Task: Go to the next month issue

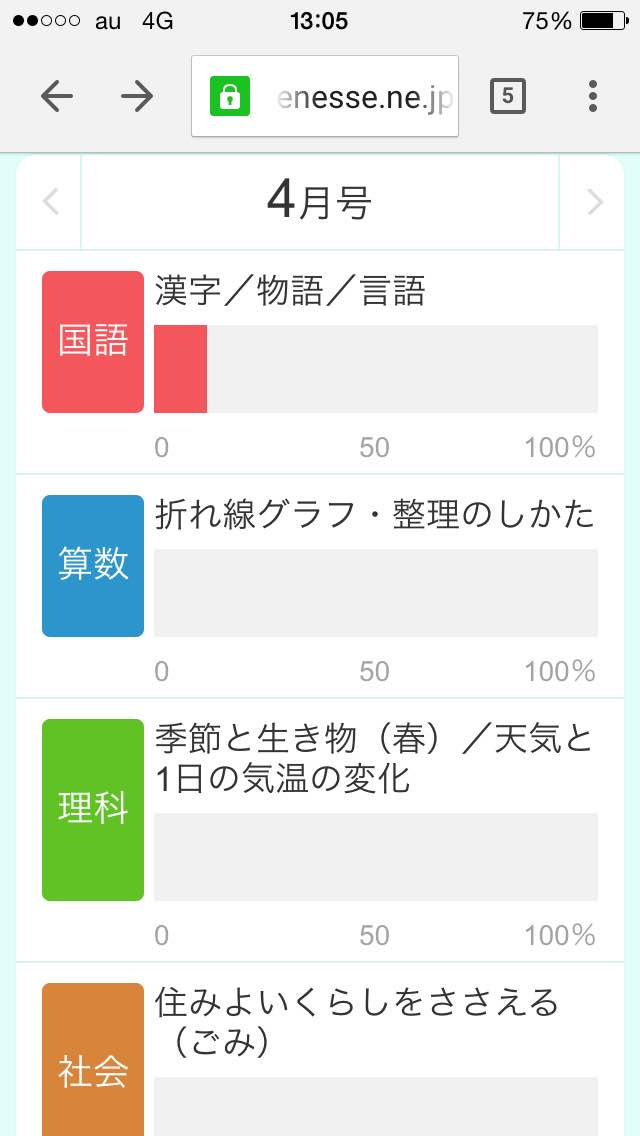Action: click(x=592, y=202)
